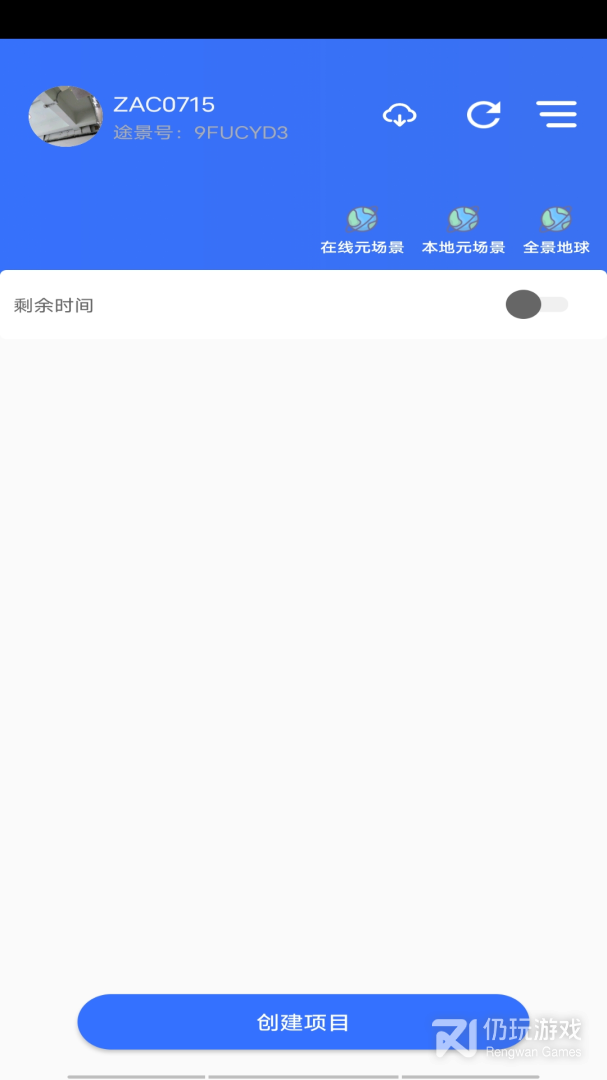607x1080 pixels.
Task: Open 在线元场景
Action: point(362,231)
